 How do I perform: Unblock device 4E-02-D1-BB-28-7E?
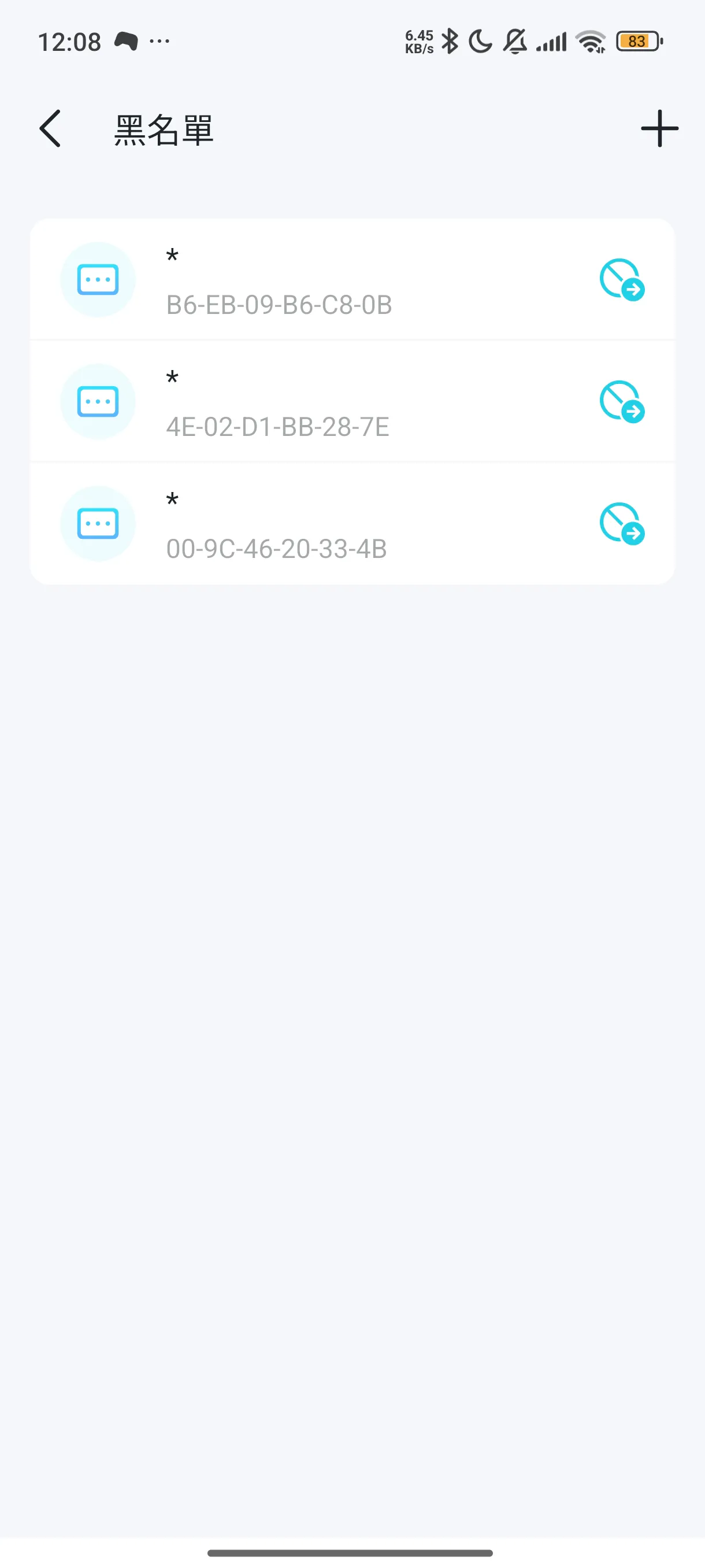tap(622, 402)
